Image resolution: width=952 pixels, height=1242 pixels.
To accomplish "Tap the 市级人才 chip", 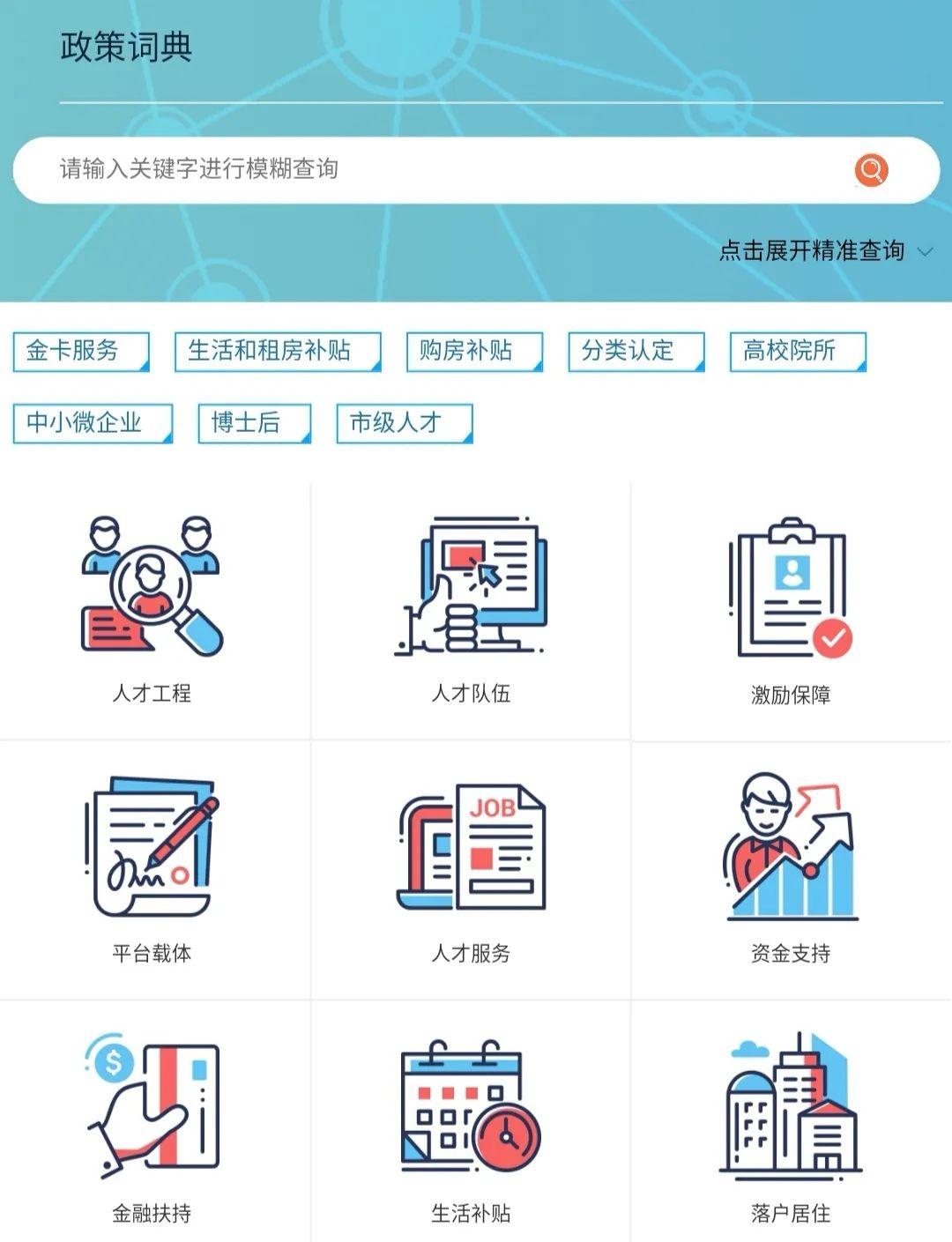I will click(405, 423).
